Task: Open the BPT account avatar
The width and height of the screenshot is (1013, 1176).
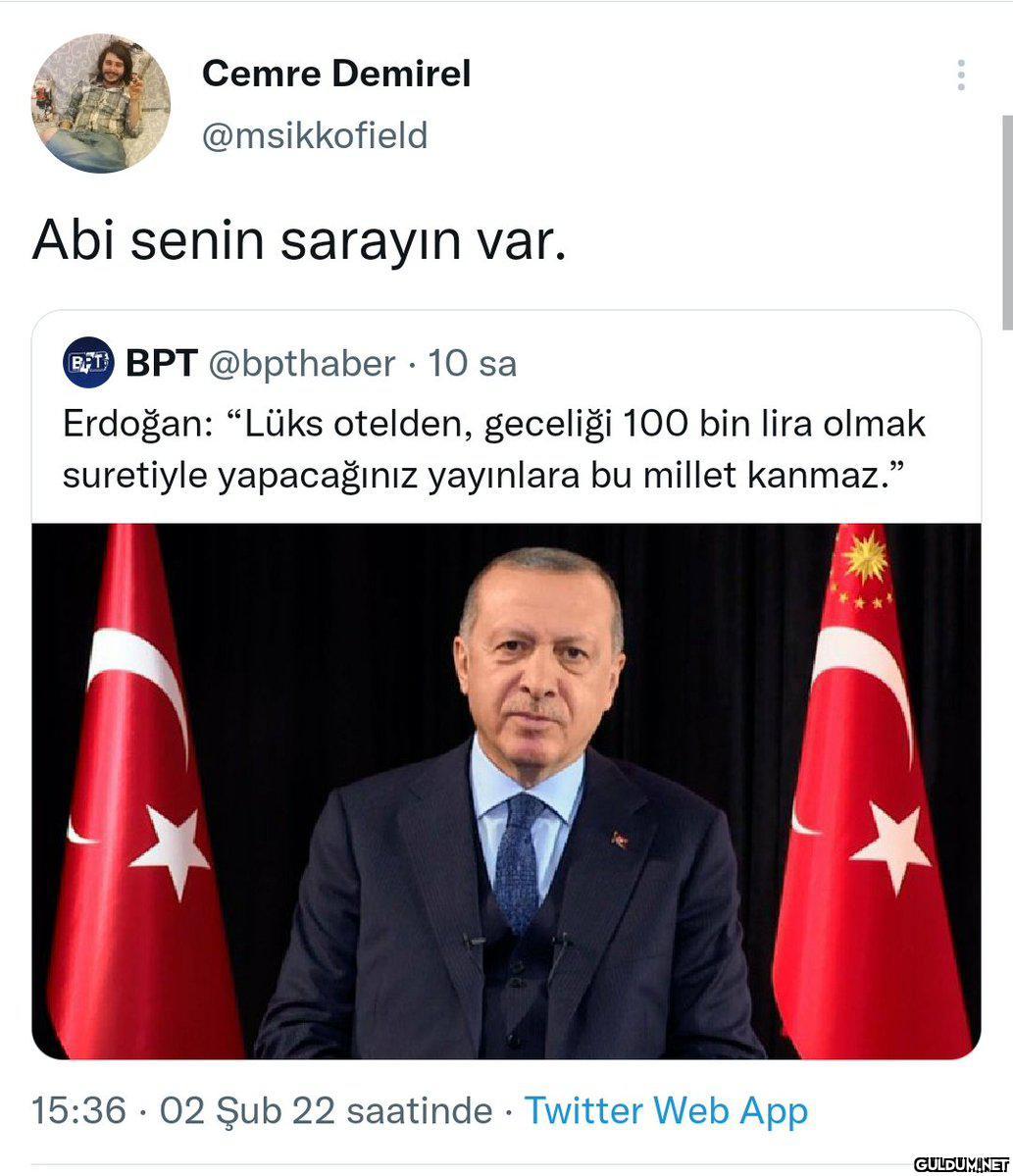Action: tap(88, 364)
